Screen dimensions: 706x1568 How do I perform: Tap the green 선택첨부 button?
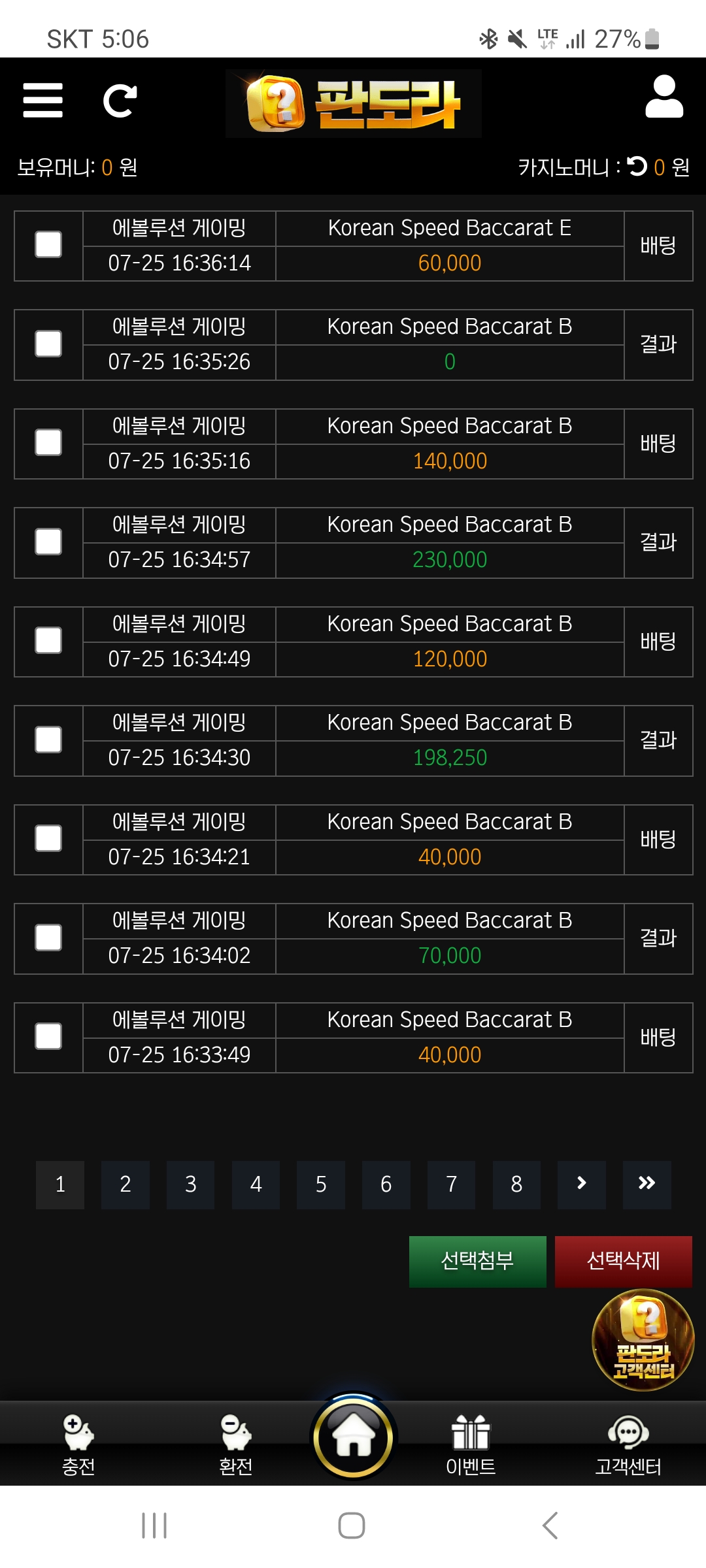click(477, 1261)
